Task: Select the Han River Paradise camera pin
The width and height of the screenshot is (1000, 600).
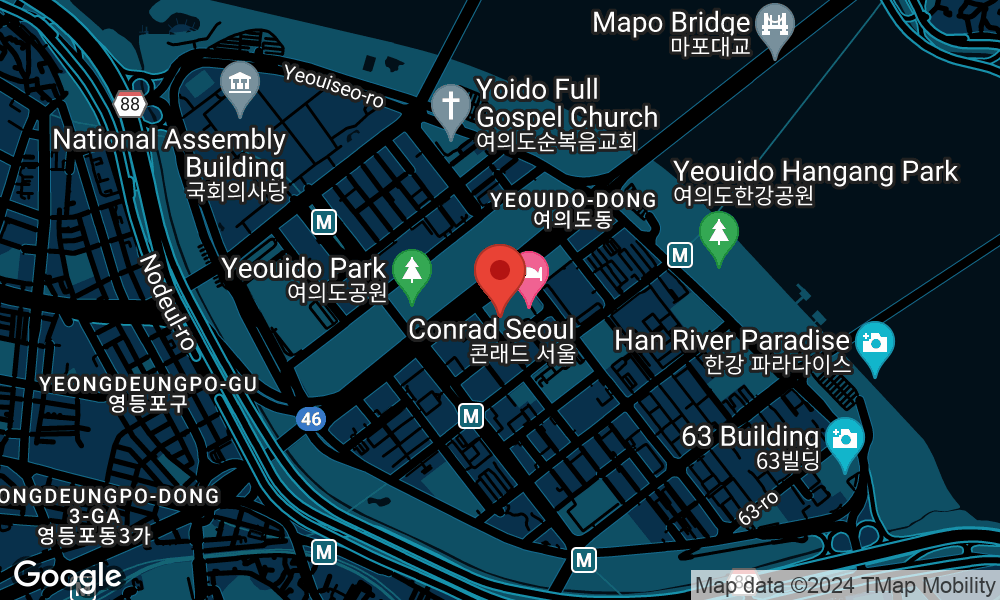Action: click(875, 343)
